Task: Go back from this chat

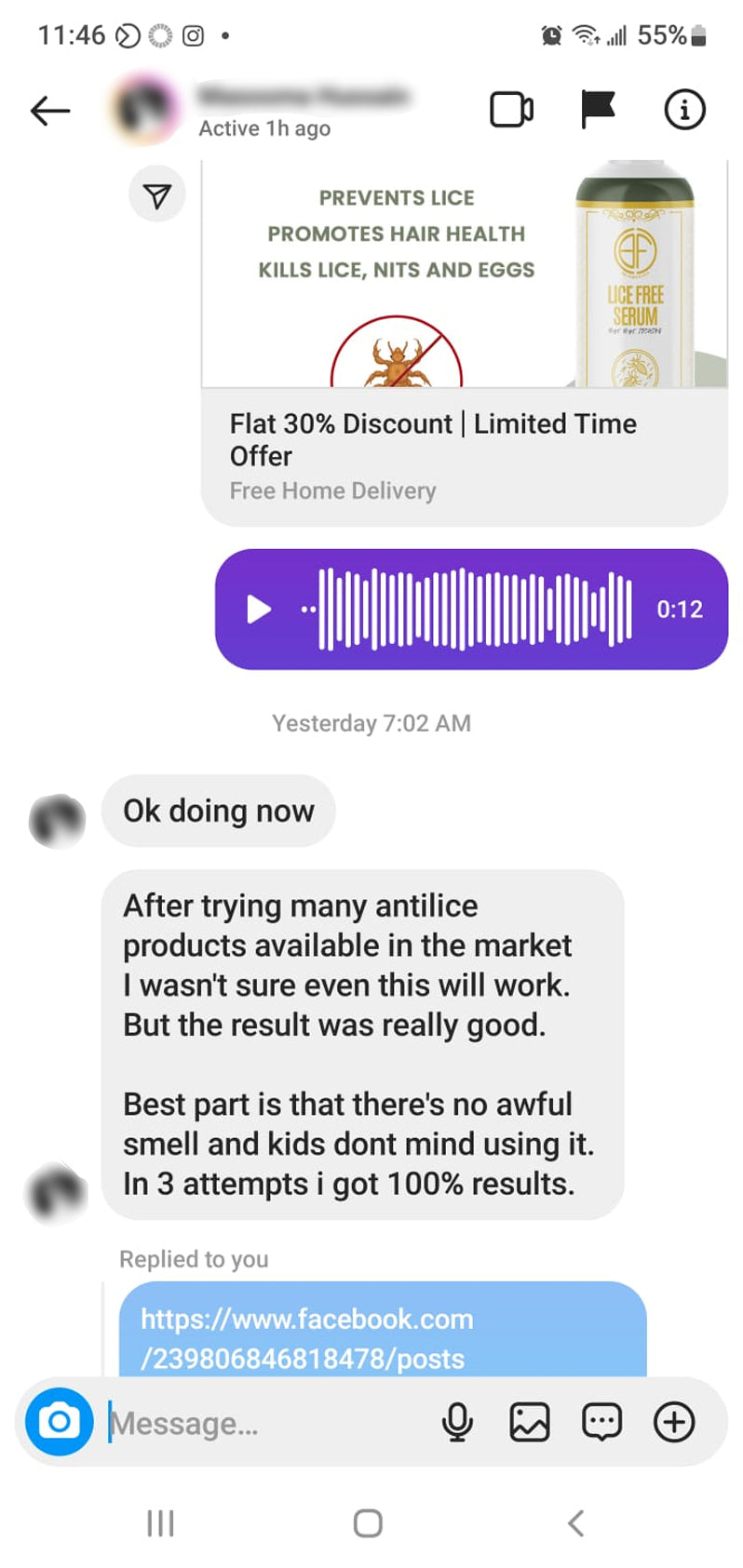Action: pos(50,112)
